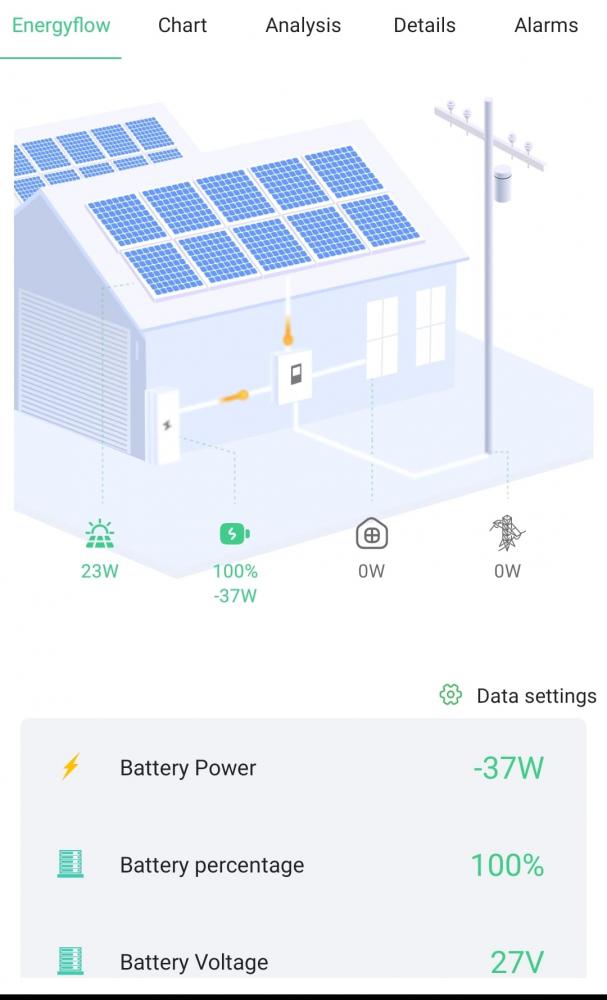Switch to the Chart tab
This screenshot has width=607, height=1000.
tap(182, 26)
